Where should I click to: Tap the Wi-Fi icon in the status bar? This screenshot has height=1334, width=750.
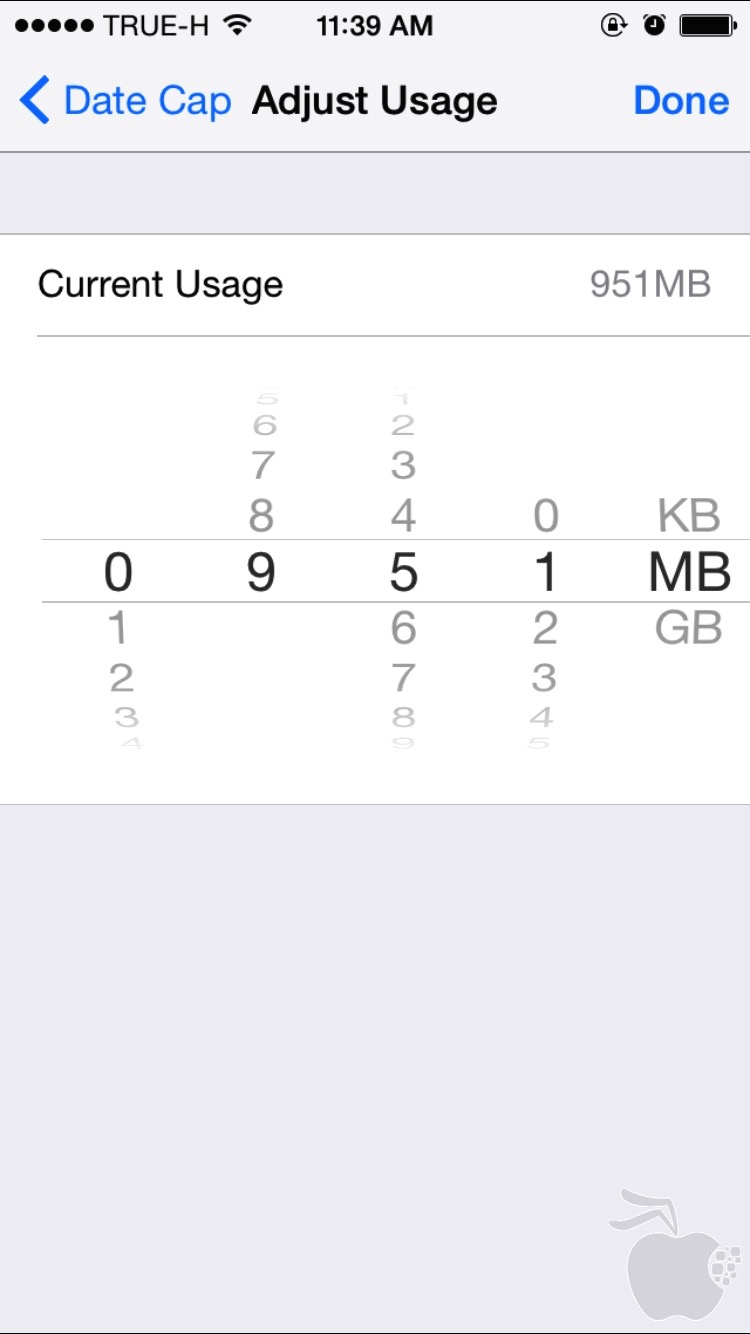[237, 25]
